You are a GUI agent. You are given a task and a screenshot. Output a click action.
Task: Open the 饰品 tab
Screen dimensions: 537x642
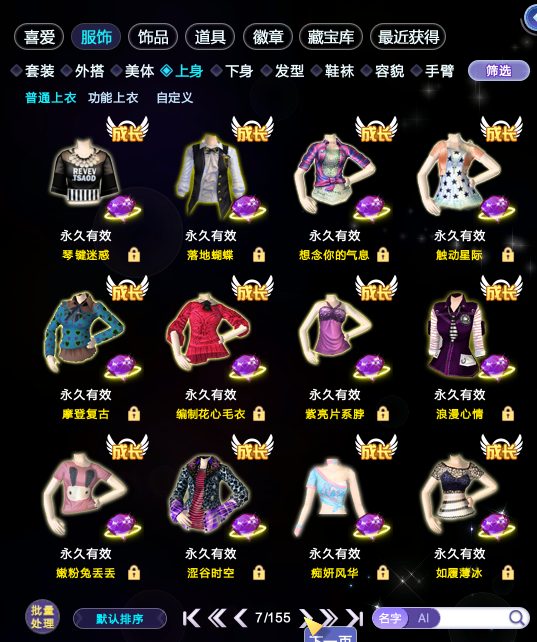pos(153,37)
